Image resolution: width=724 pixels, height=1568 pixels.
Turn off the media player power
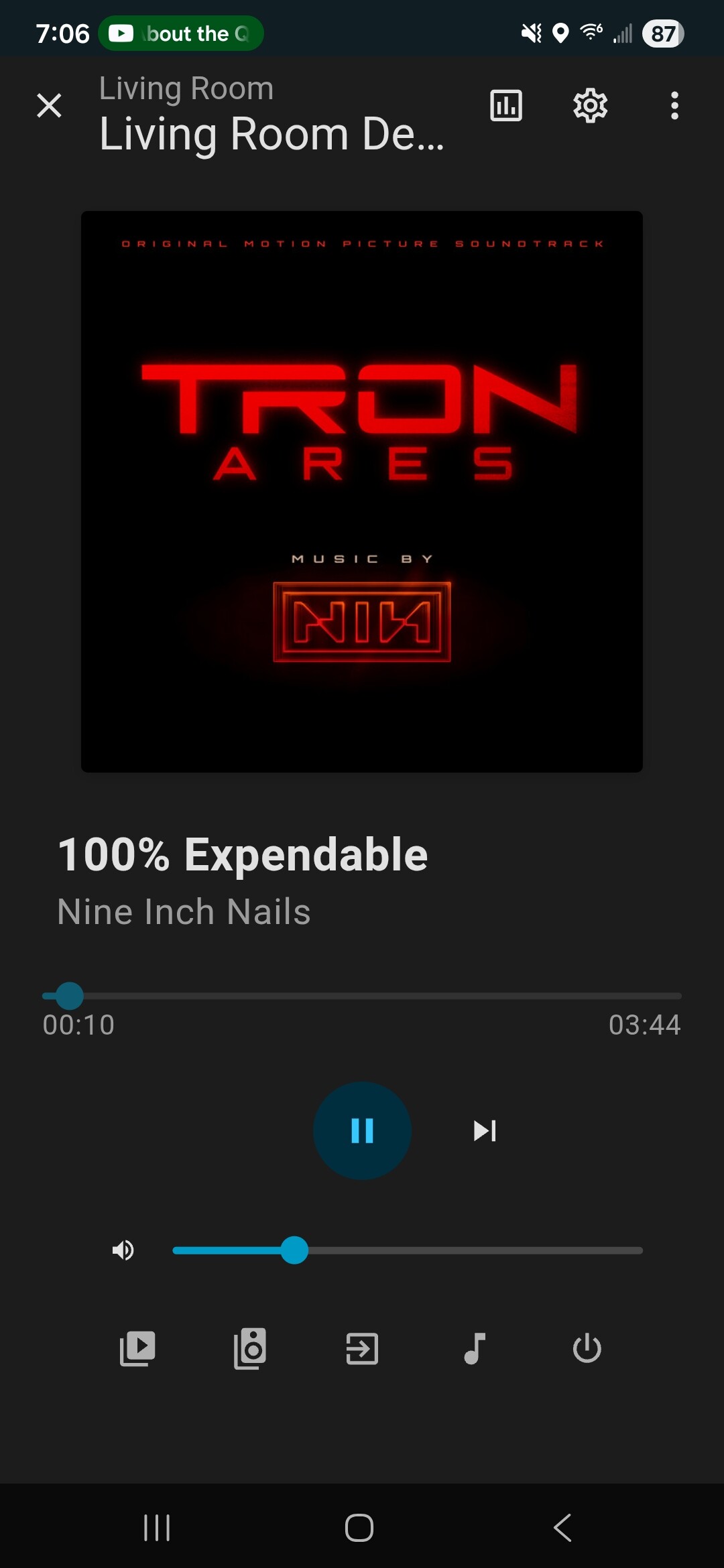coord(587,1348)
